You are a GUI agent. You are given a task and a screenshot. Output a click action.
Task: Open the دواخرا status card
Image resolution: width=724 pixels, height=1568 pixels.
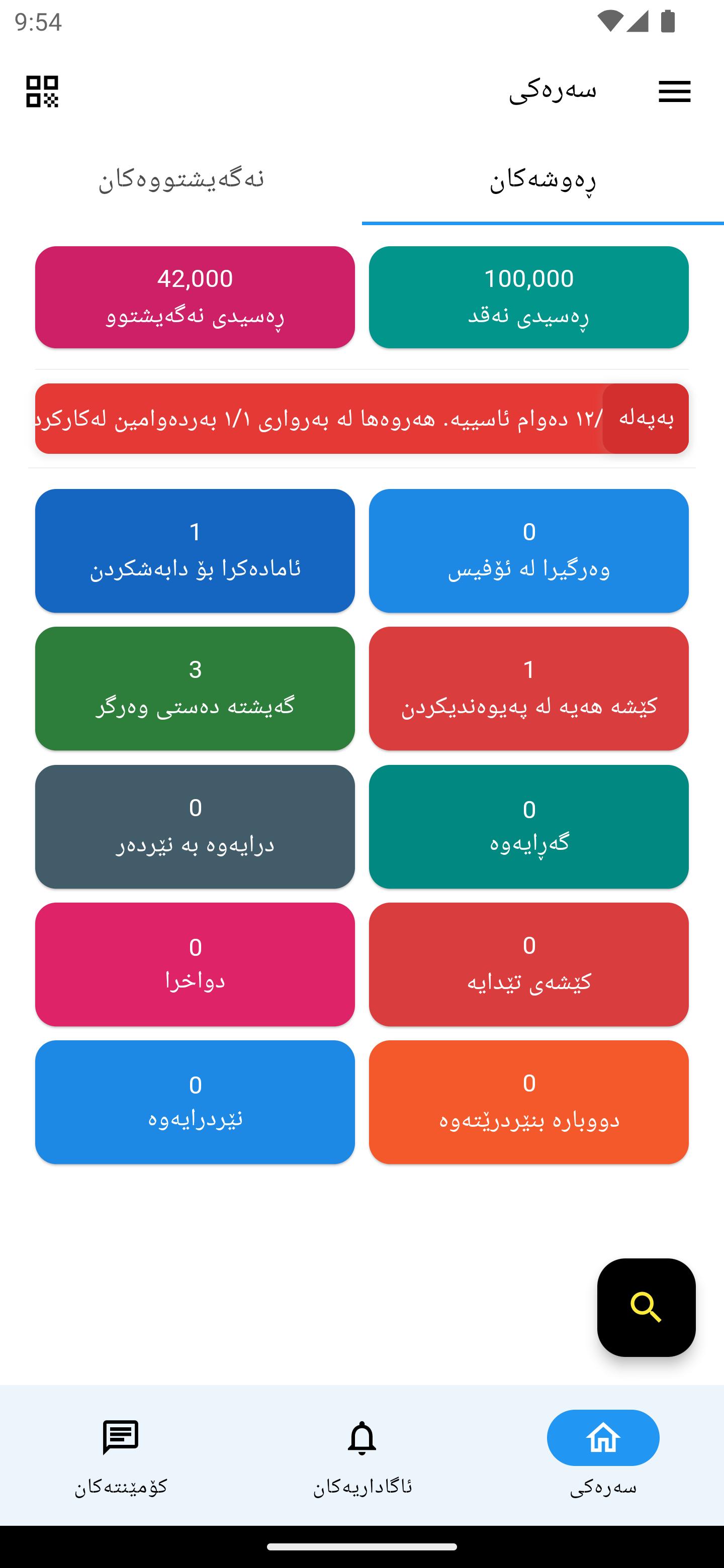pos(195,964)
